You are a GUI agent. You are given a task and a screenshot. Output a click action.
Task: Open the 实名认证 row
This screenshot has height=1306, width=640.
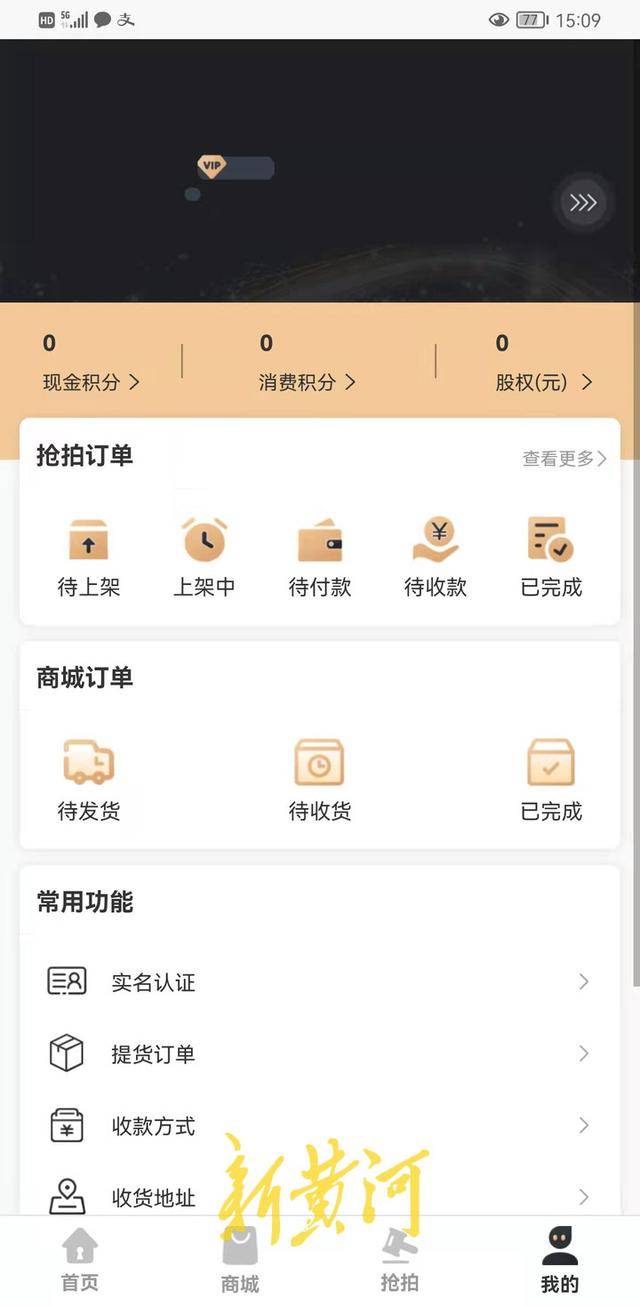(x=320, y=982)
